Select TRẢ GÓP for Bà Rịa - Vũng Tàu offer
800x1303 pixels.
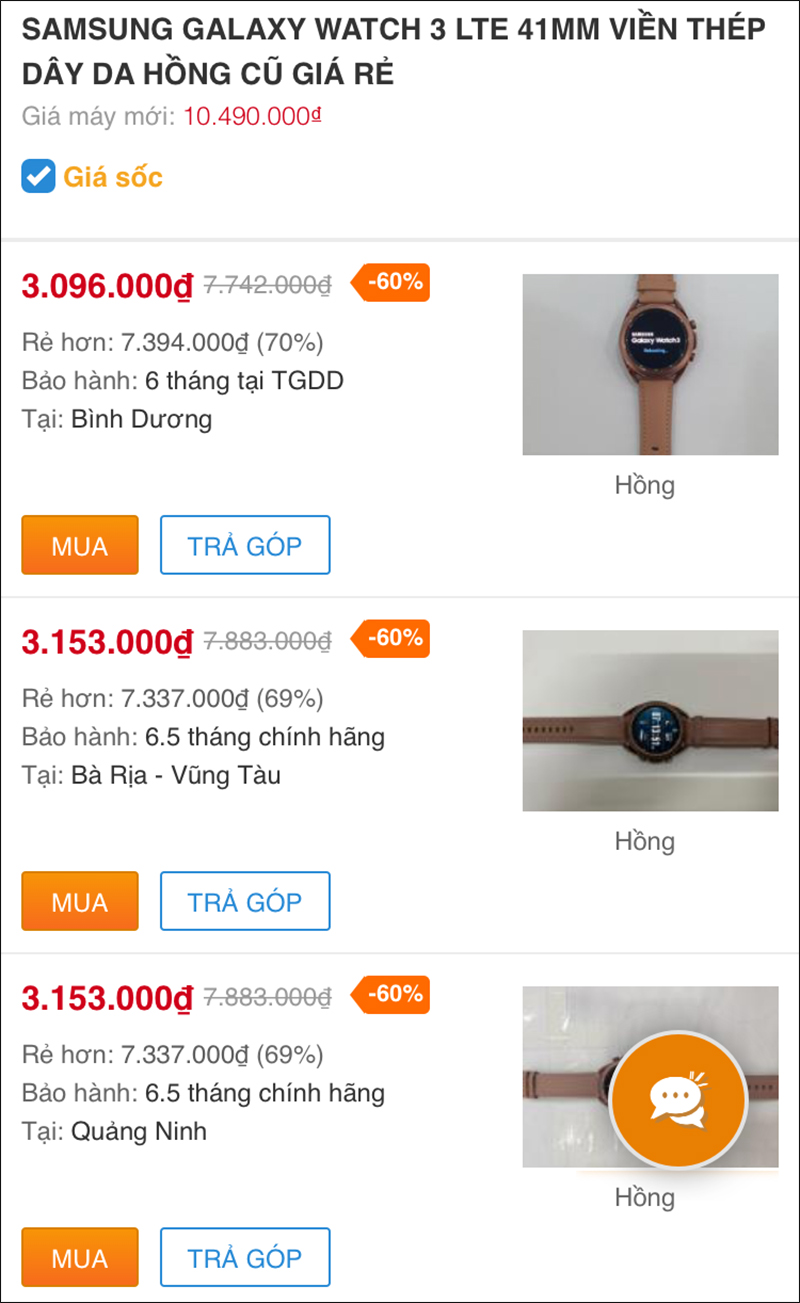click(x=245, y=901)
